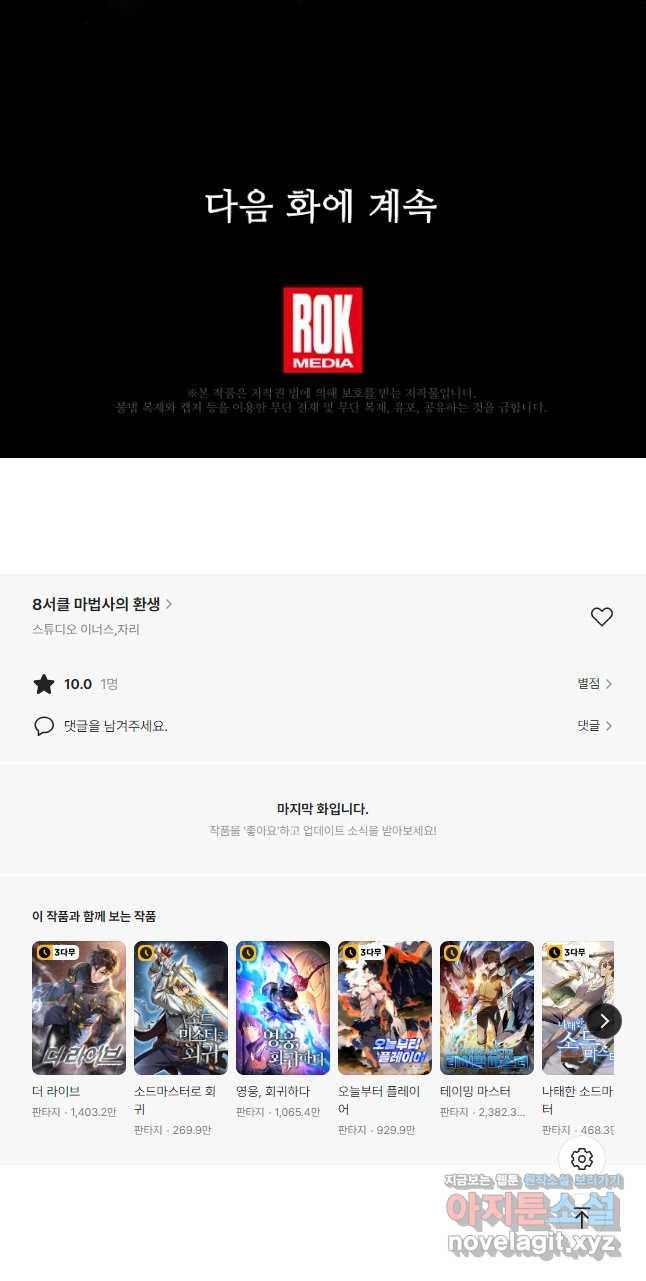Image resolution: width=646 pixels, height=1281 pixels.
Task: Show next recommended works with arrow
Action: pos(604,1021)
